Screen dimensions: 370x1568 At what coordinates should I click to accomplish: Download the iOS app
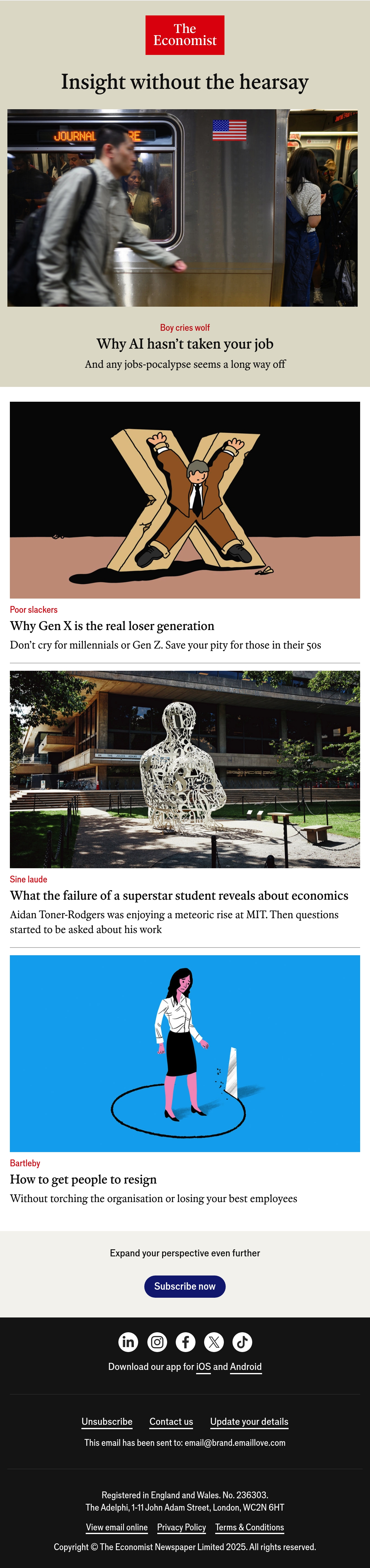203,1367
